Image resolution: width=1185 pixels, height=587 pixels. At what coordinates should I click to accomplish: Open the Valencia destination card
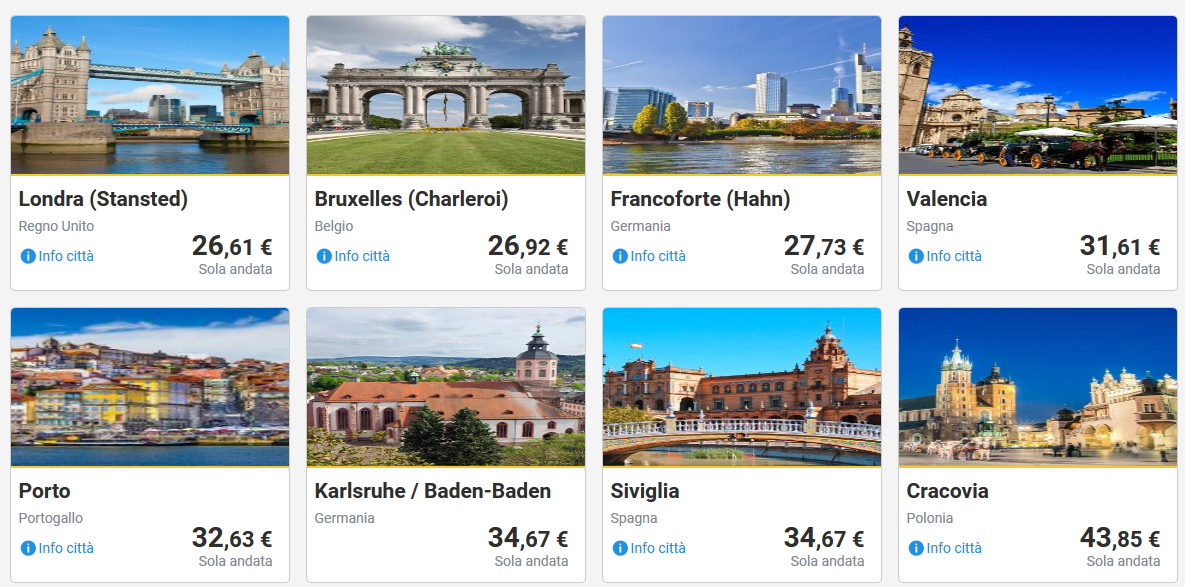click(1038, 110)
